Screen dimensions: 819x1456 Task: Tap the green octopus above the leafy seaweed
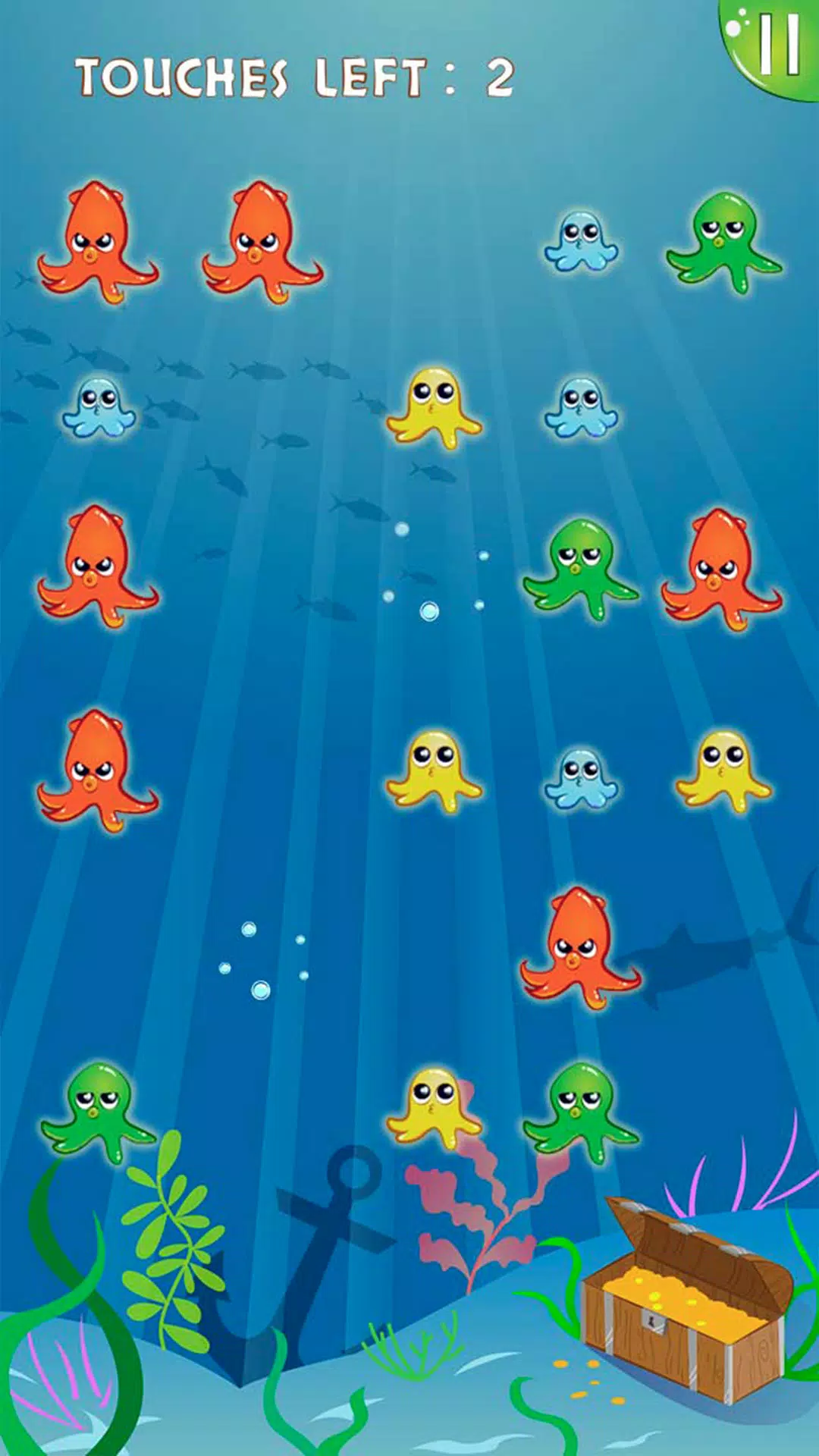97,1111
